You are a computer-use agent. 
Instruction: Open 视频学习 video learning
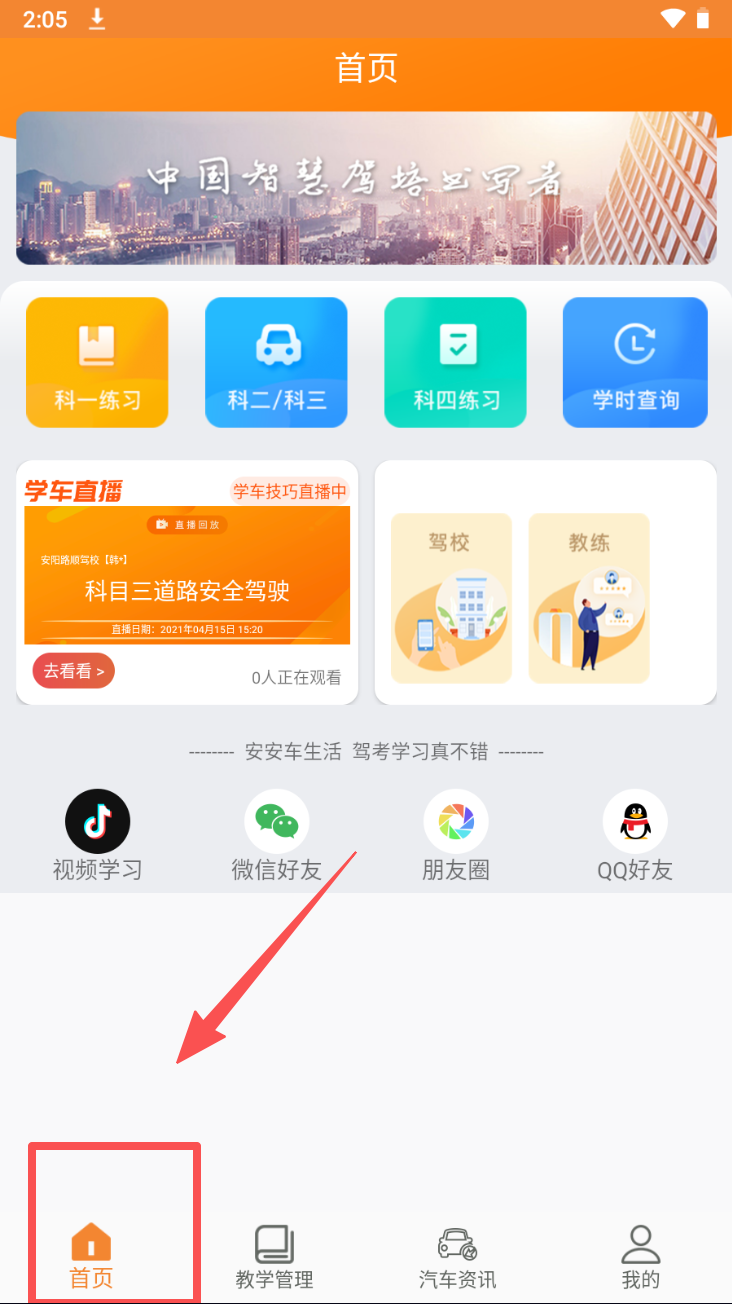[x=97, y=835]
